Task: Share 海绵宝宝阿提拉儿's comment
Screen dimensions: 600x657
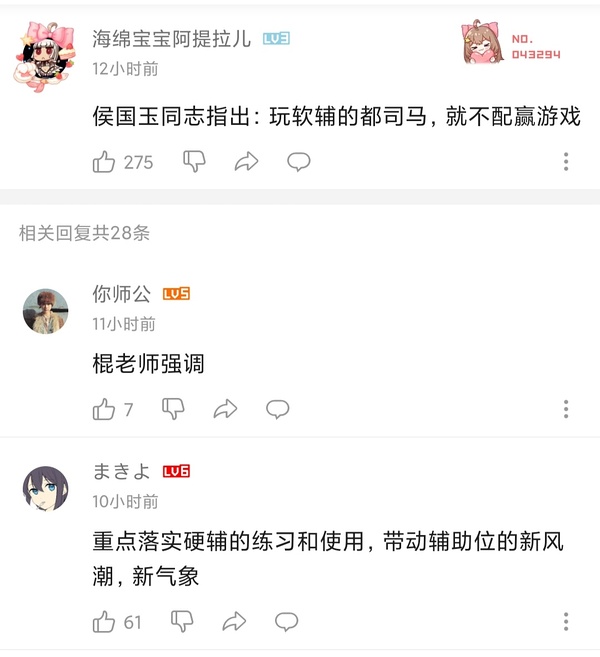Action: 246,161
